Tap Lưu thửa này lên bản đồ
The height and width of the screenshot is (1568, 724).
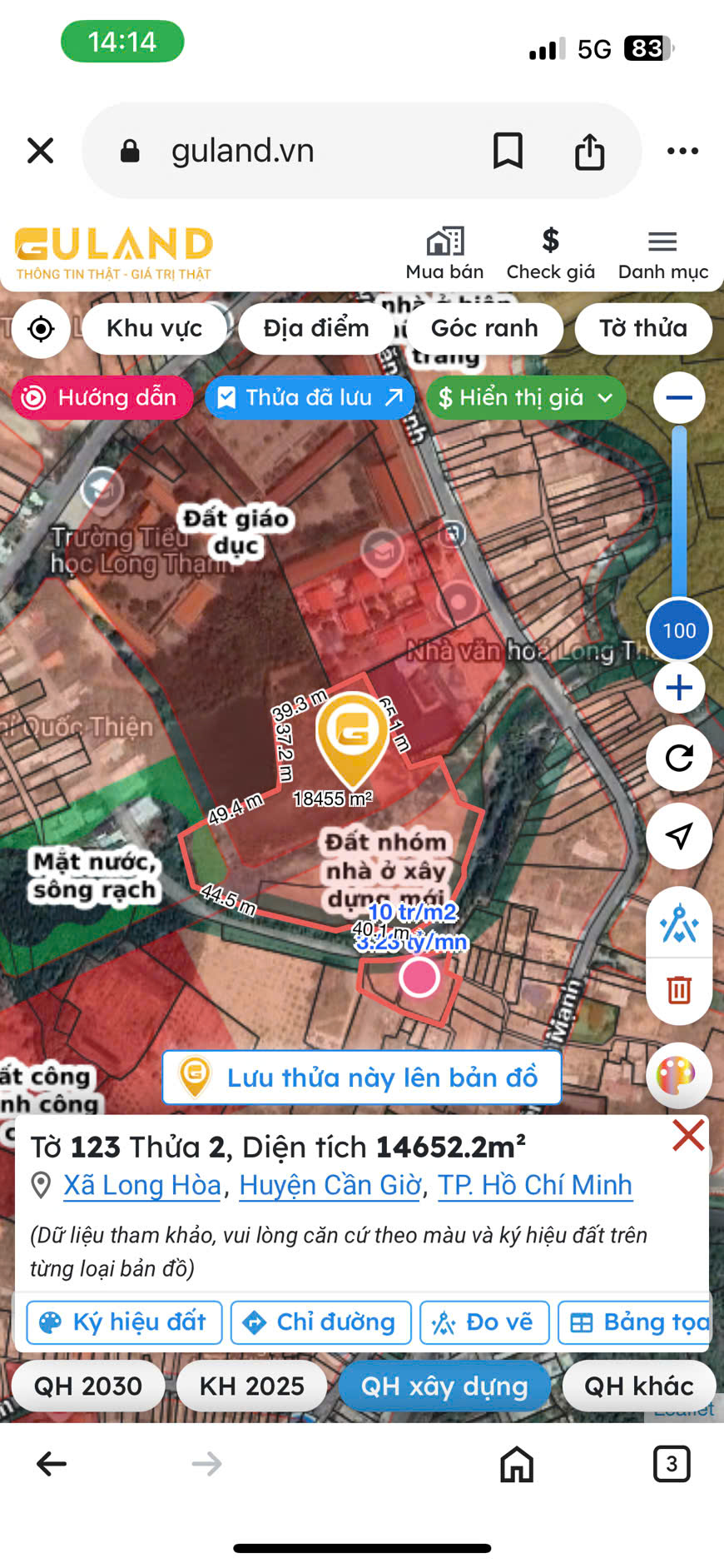[x=362, y=1078]
